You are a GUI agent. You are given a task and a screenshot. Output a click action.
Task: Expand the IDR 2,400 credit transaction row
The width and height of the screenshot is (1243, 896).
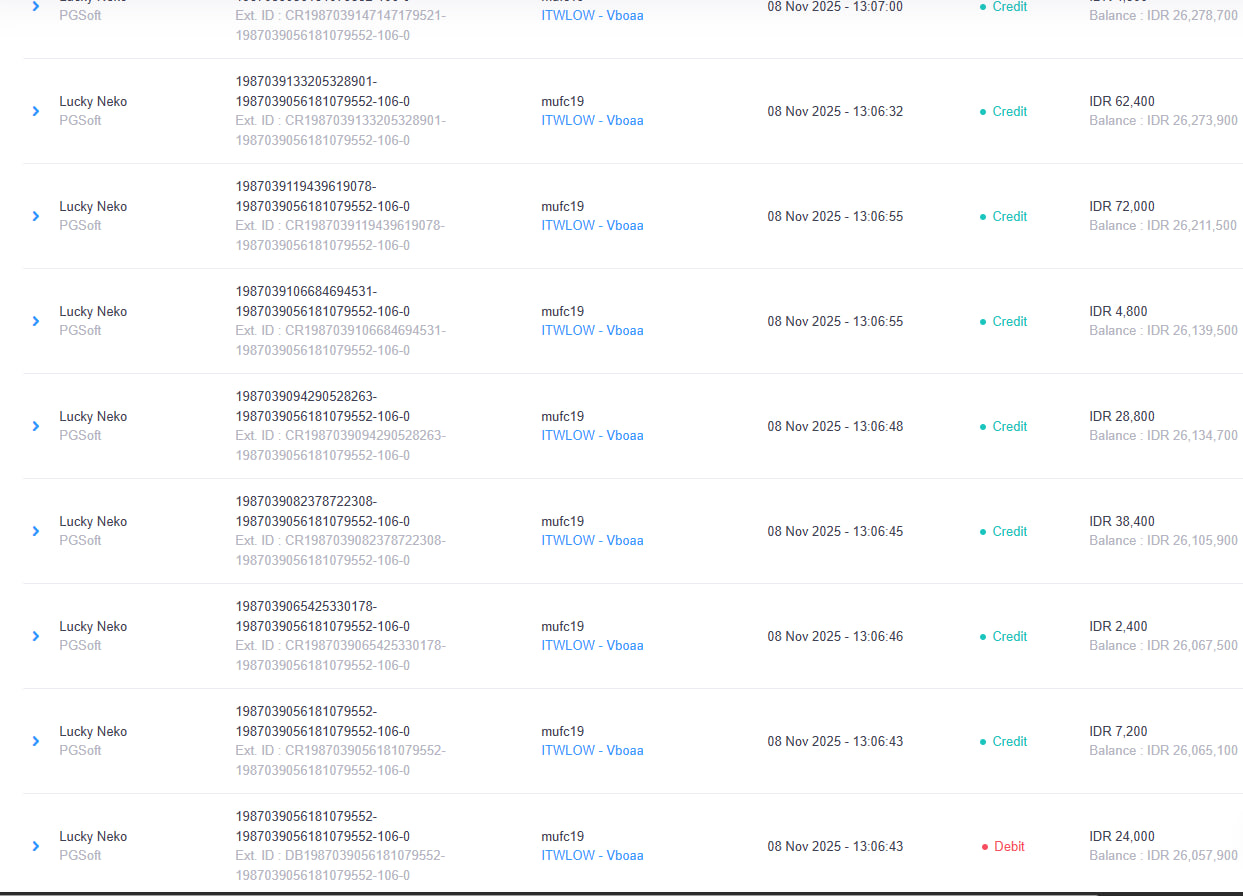(x=36, y=636)
